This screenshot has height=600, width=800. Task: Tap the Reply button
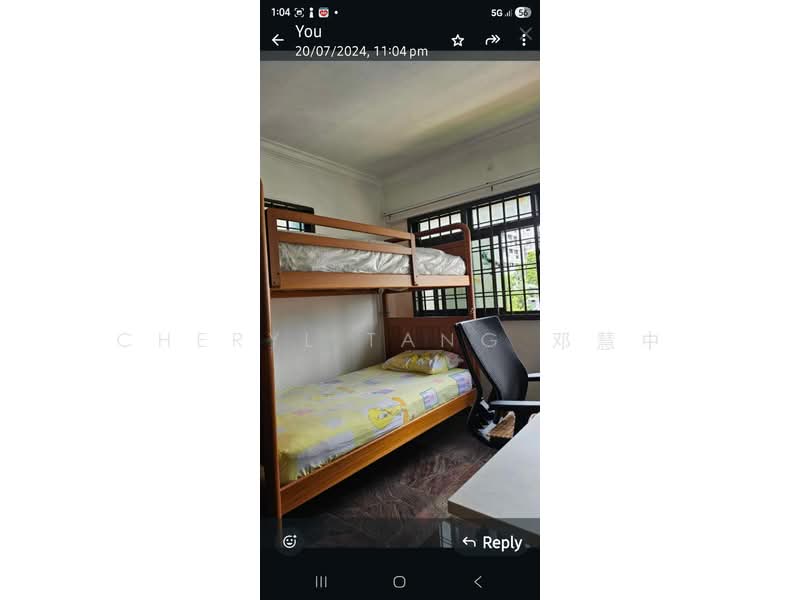click(492, 542)
